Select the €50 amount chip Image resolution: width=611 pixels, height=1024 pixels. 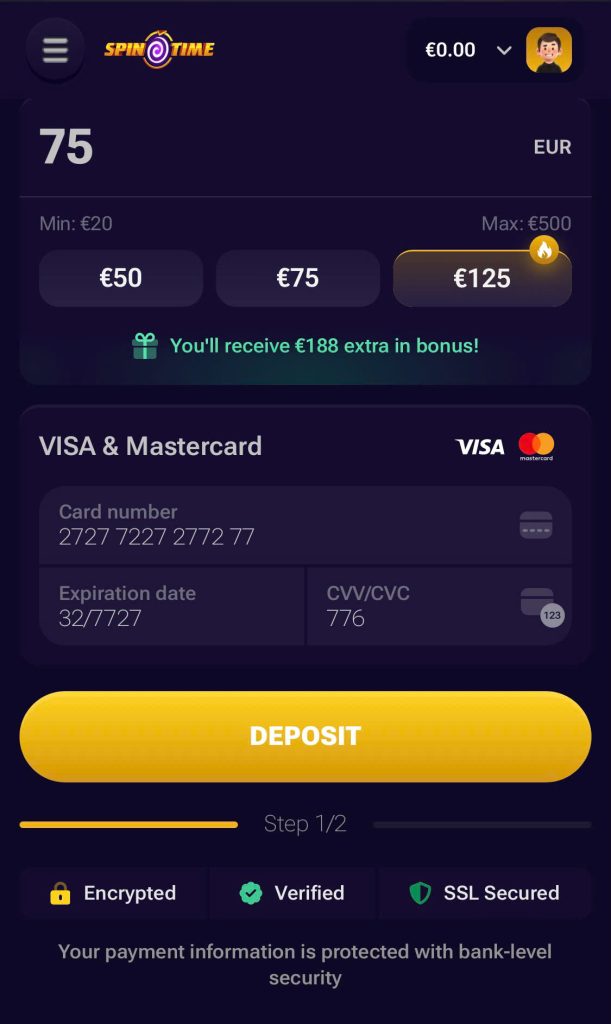[x=121, y=278]
